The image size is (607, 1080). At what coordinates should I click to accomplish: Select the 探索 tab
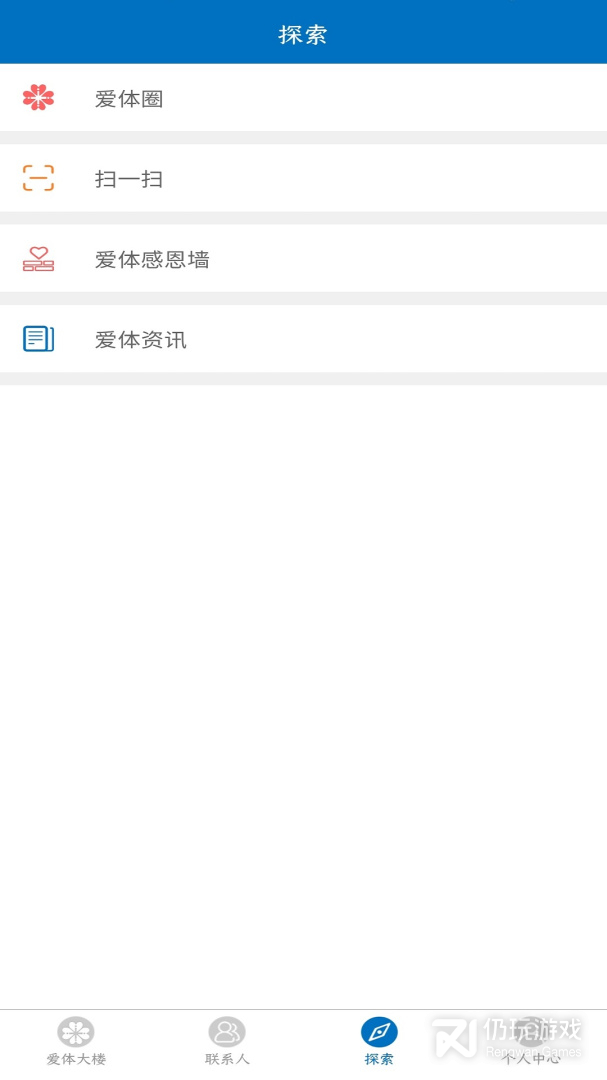[379, 1041]
